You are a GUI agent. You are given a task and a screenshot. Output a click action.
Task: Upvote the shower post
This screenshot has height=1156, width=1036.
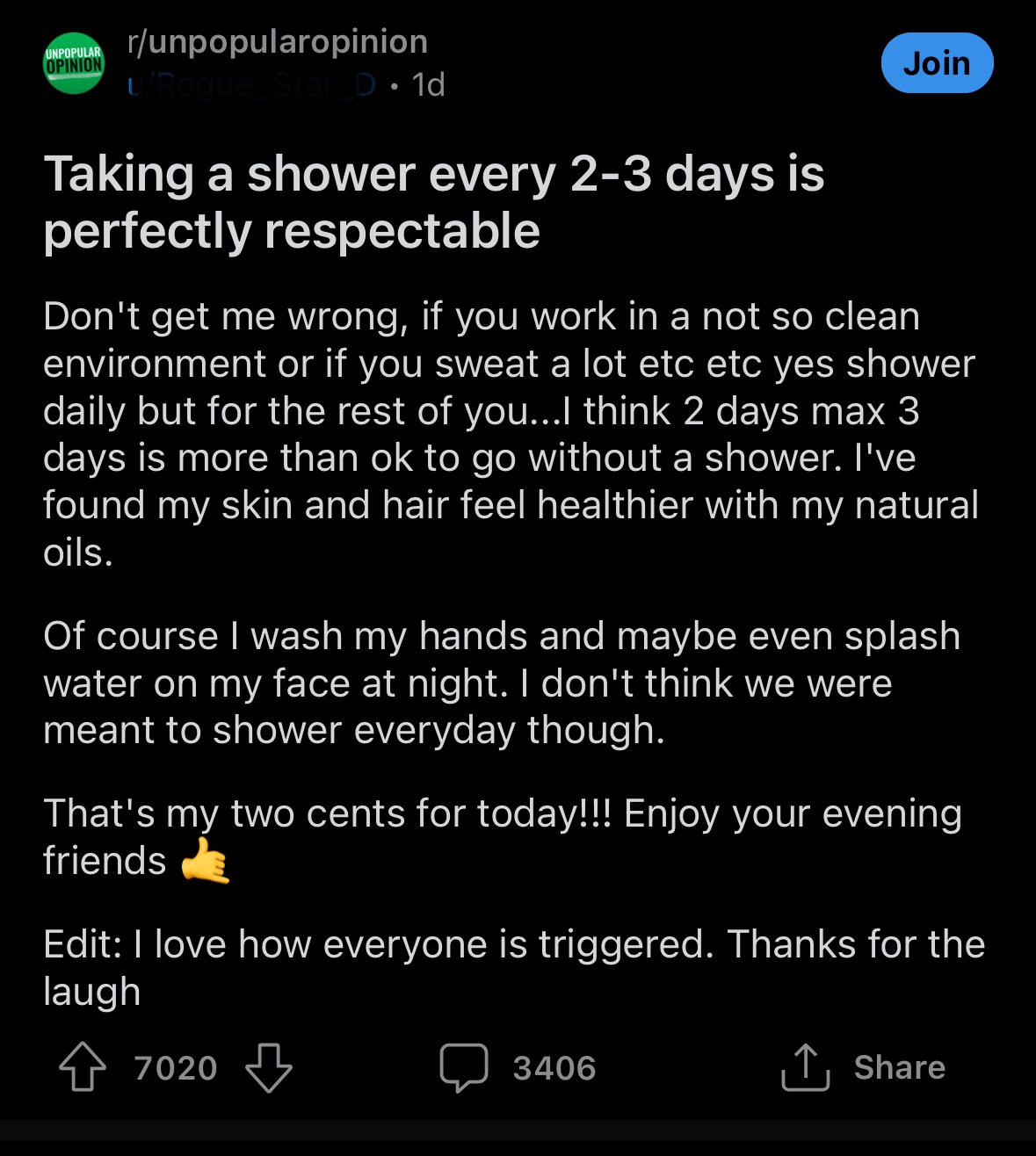(81, 1067)
